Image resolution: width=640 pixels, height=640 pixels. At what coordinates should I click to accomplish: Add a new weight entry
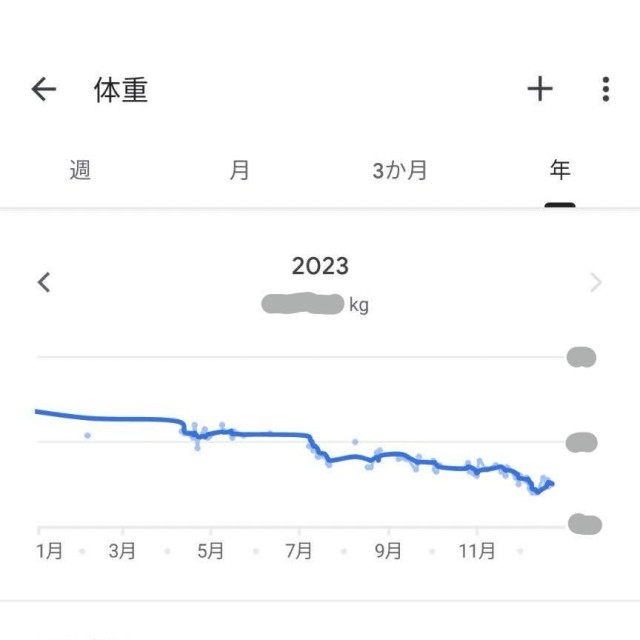[x=540, y=90]
